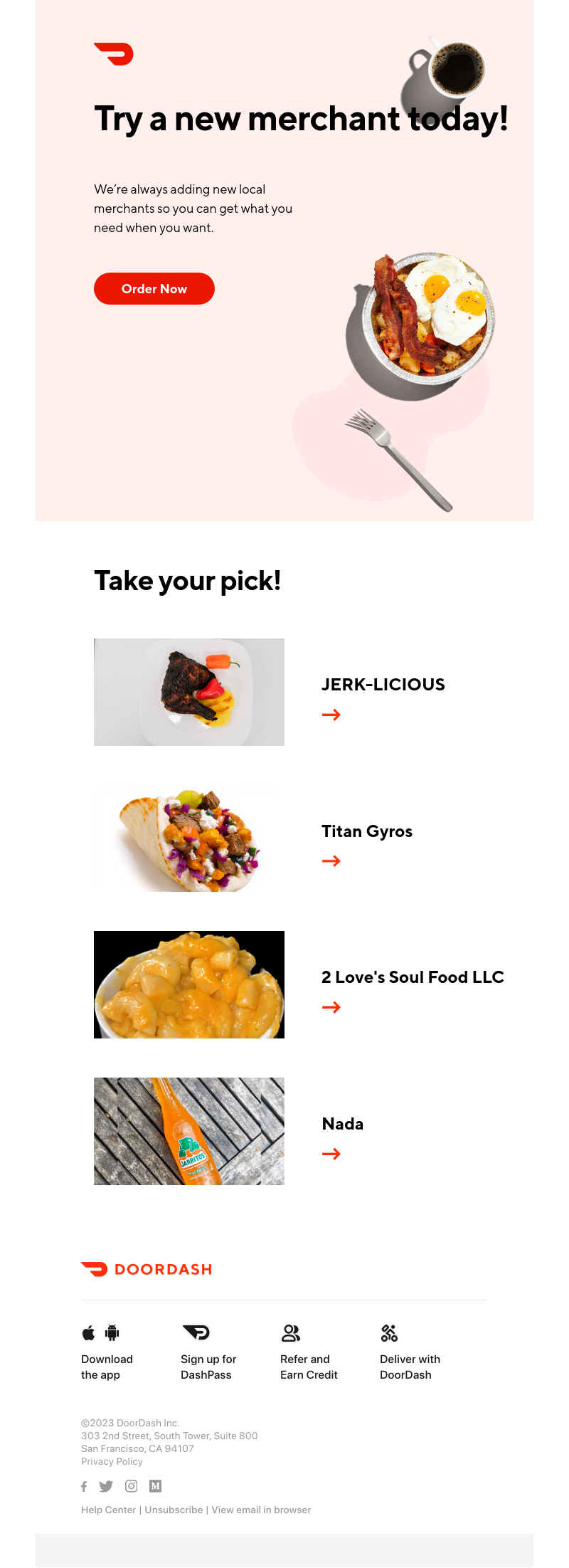
Task: Open the Nada merchant photo
Action: [189, 1131]
